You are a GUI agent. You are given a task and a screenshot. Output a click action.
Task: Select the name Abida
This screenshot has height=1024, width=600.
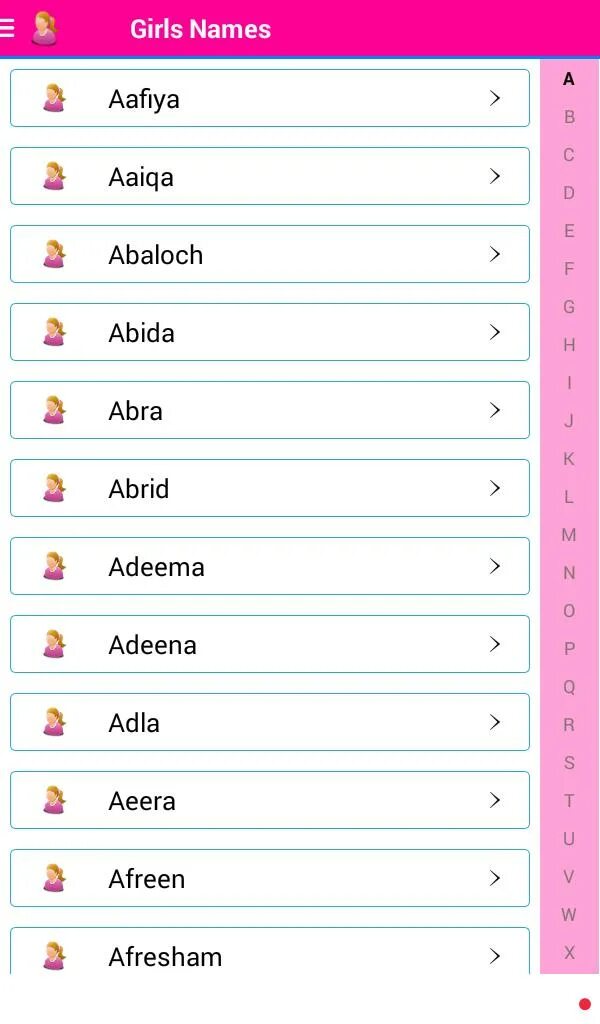tap(270, 332)
